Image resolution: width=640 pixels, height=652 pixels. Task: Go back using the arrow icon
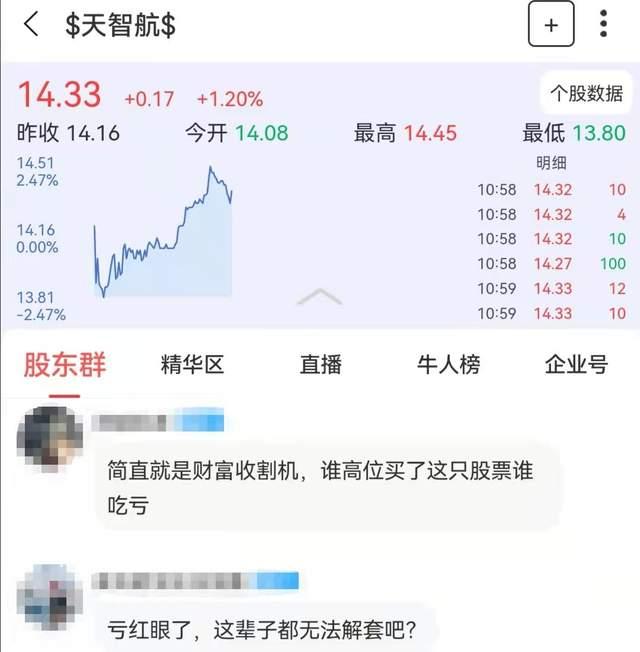click(32, 25)
